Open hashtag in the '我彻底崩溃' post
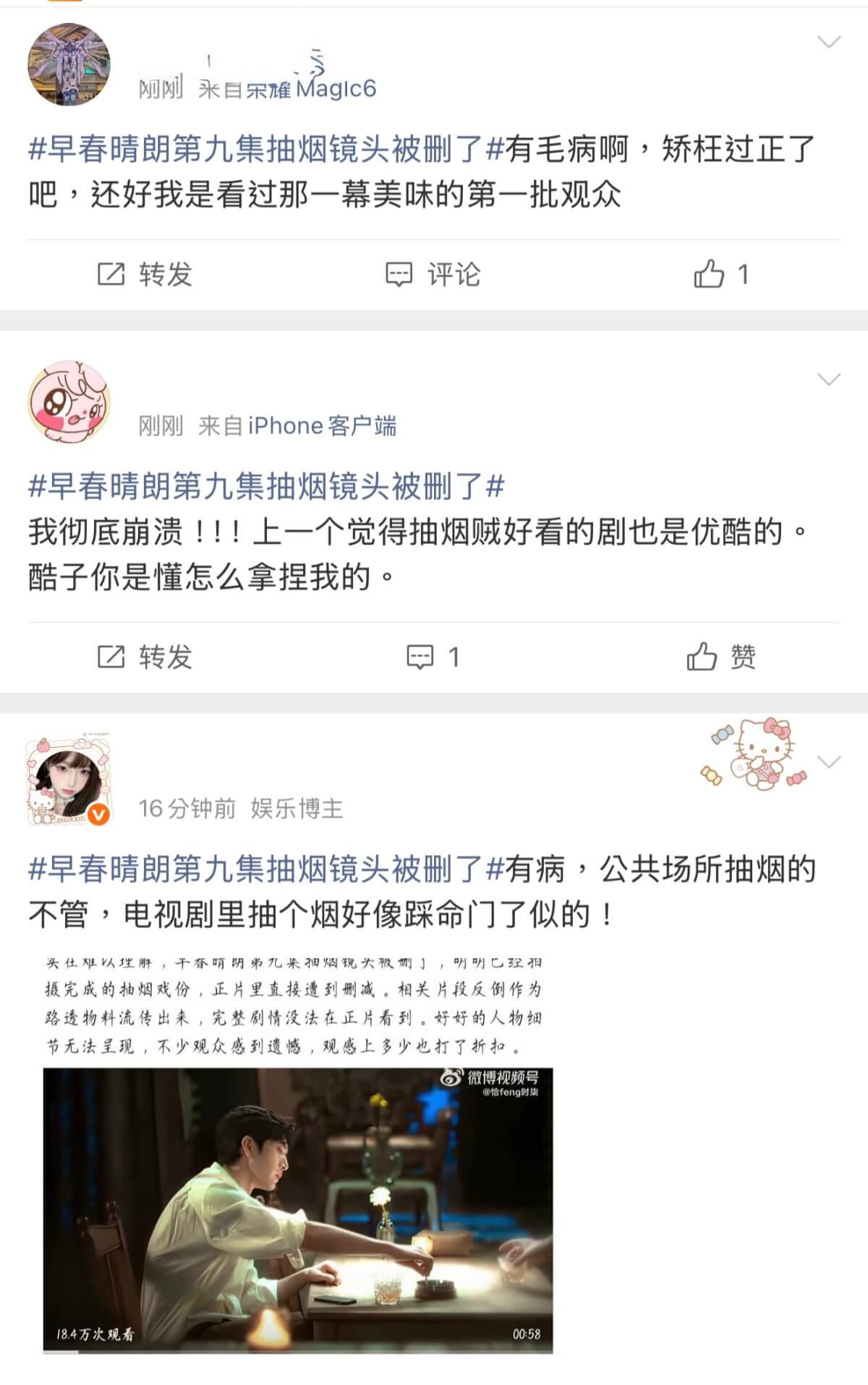Viewport: 868px width, 1385px height. tap(266, 486)
